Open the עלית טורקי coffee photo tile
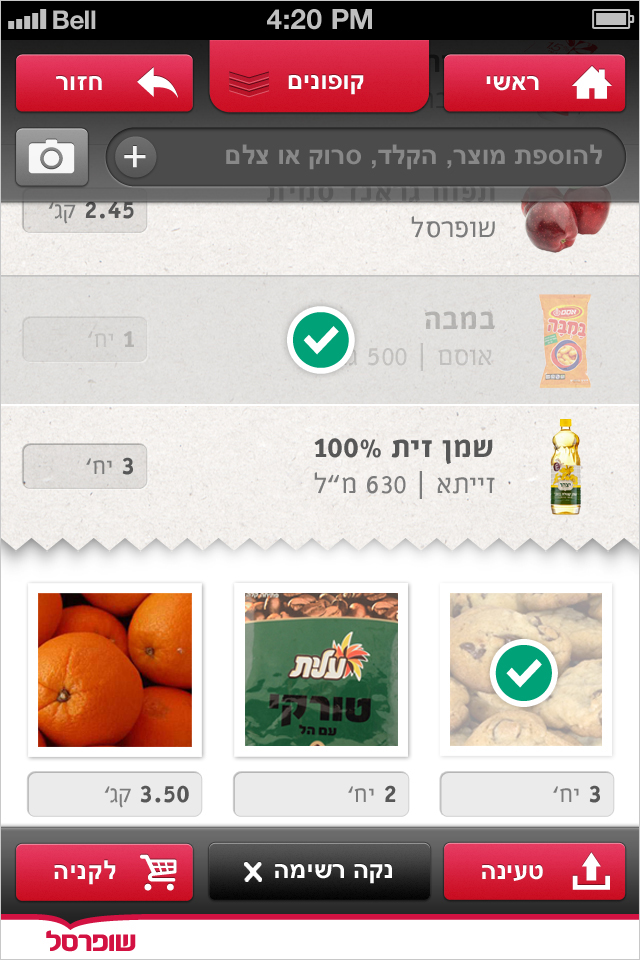 [x=321, y=670]
